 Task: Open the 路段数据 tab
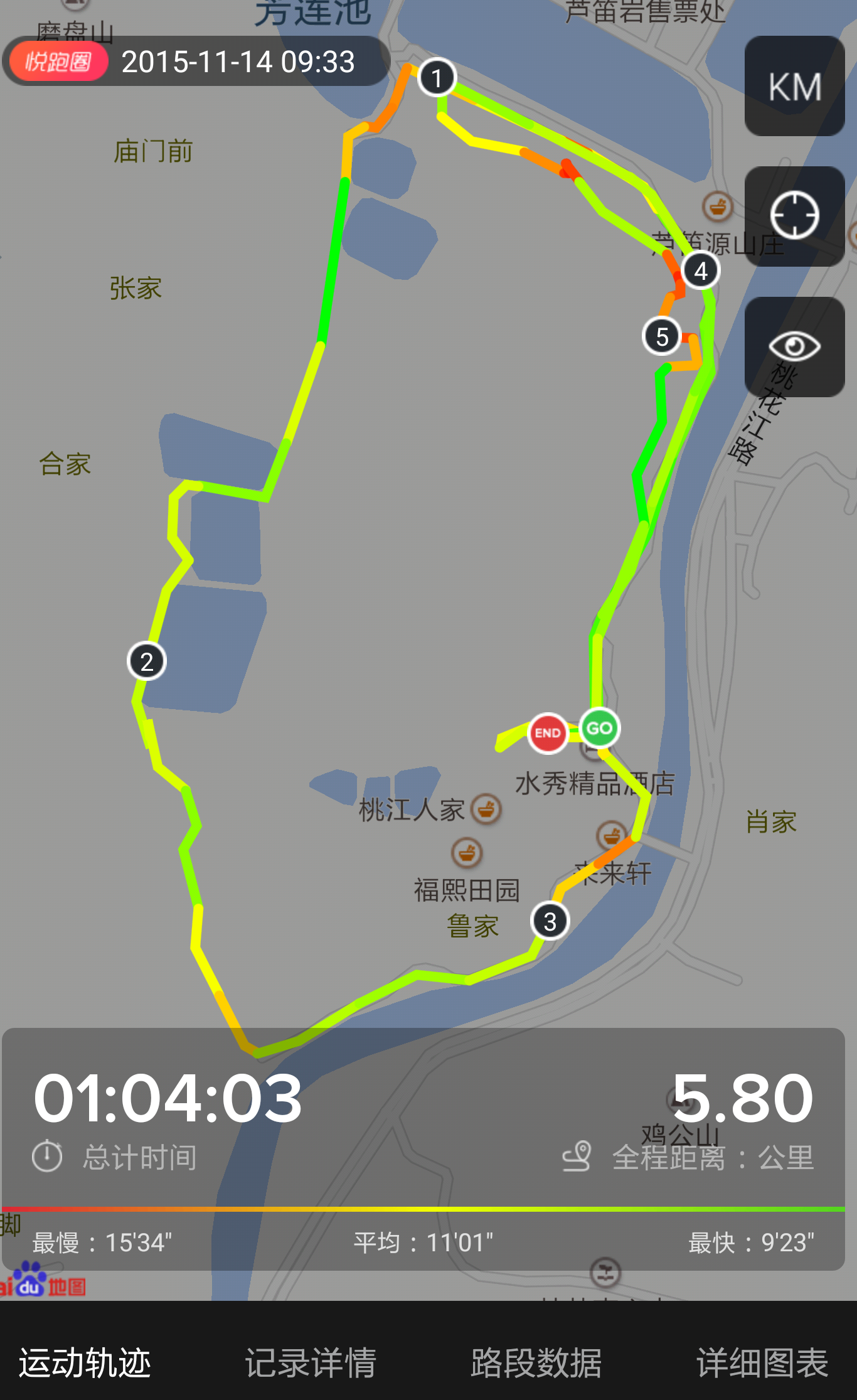click(x=536, y=1363)
